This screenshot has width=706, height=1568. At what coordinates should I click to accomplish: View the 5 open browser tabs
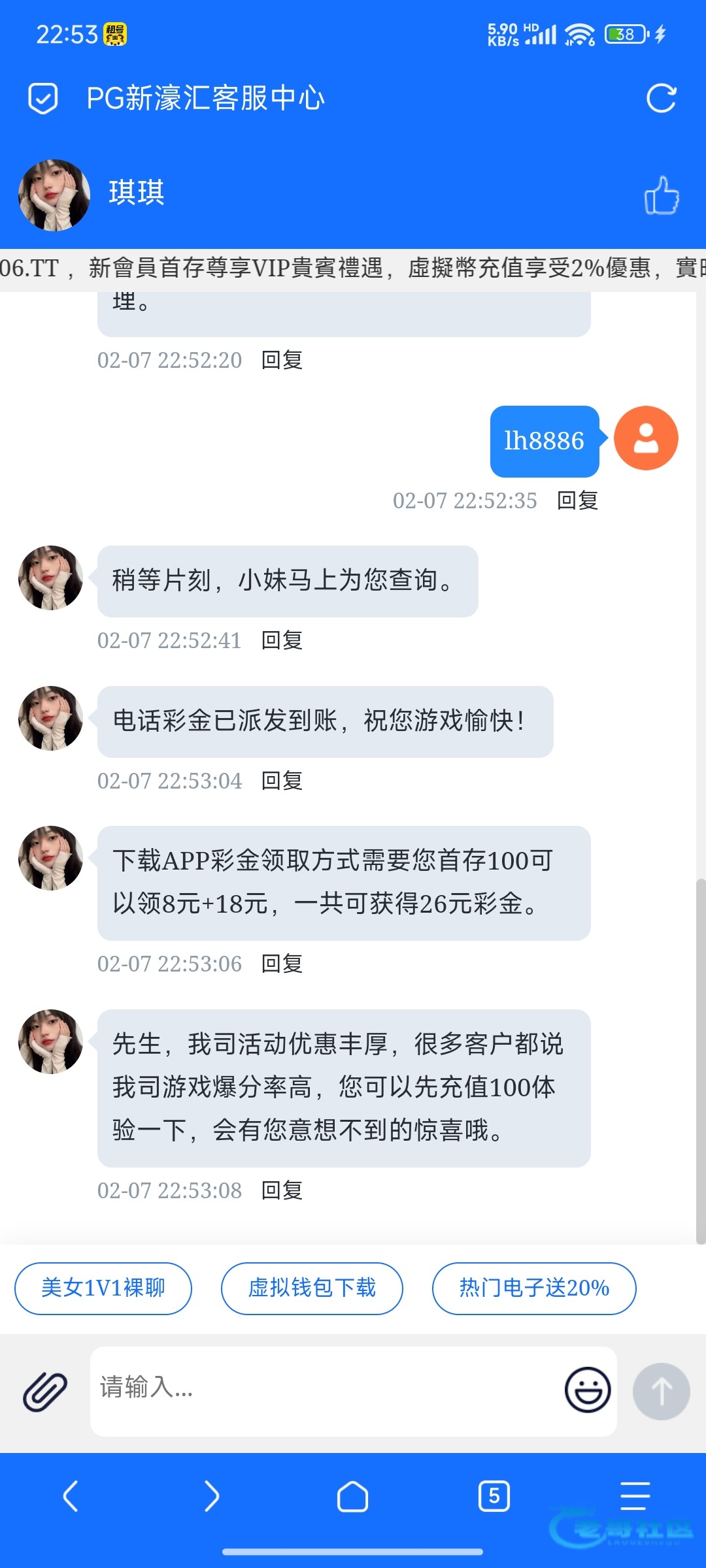494,1496
